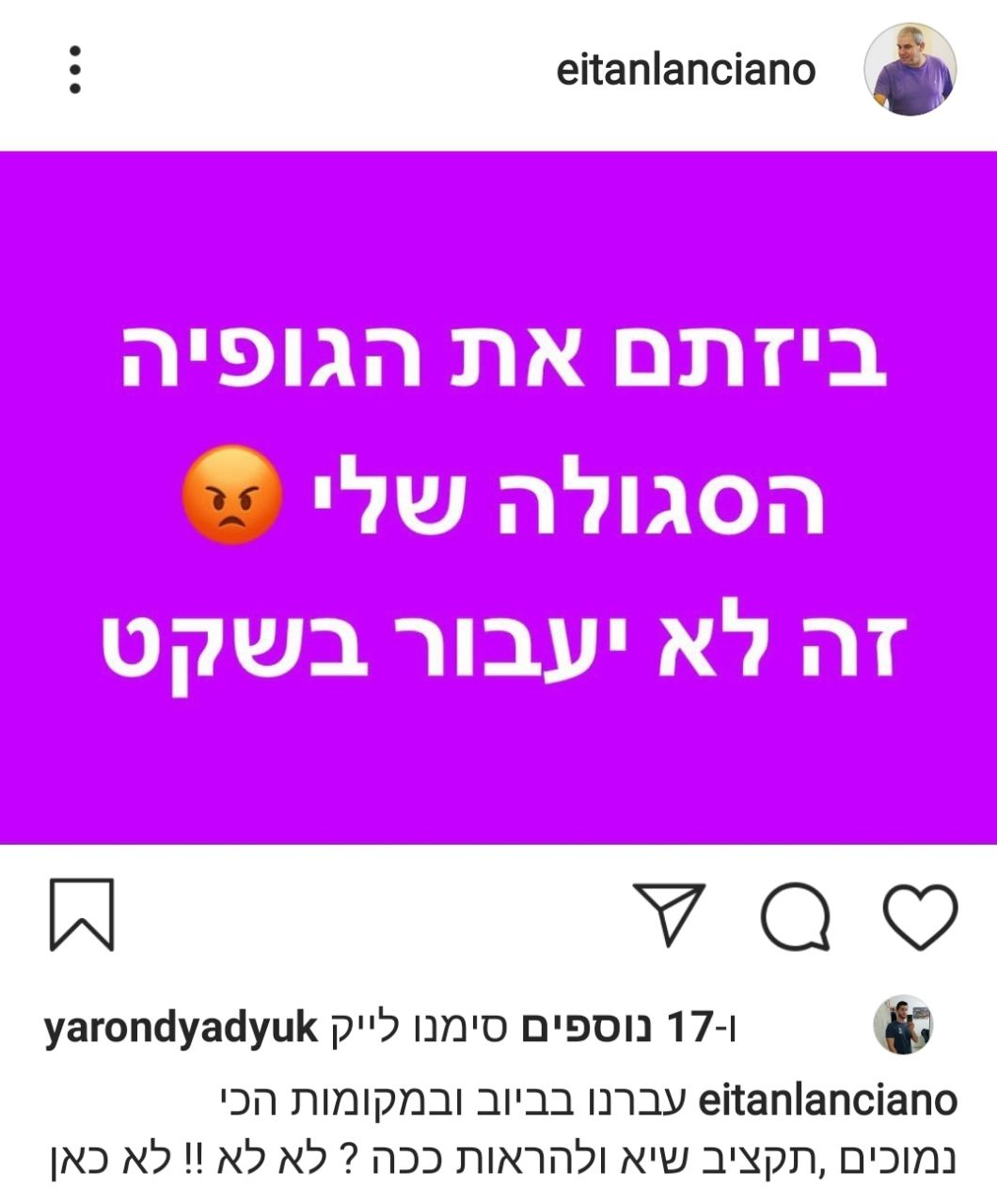Tap eitanlanciano's username in the caption
The height and width of the screenshot is (1204, 997).
pyautogui.click(x=829, y=1099)
